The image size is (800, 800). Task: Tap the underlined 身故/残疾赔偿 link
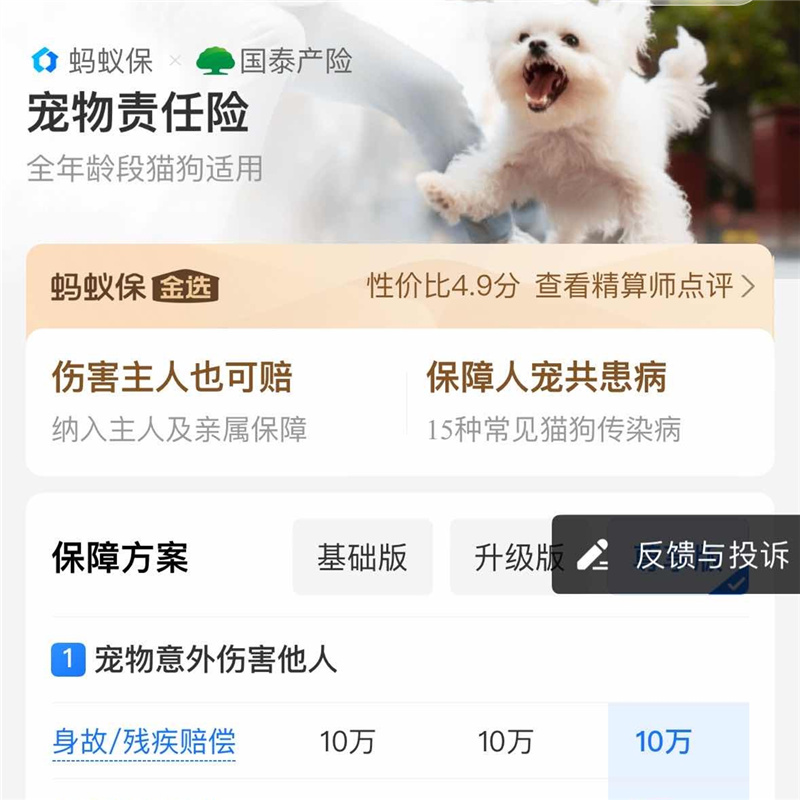click(144, 742)
